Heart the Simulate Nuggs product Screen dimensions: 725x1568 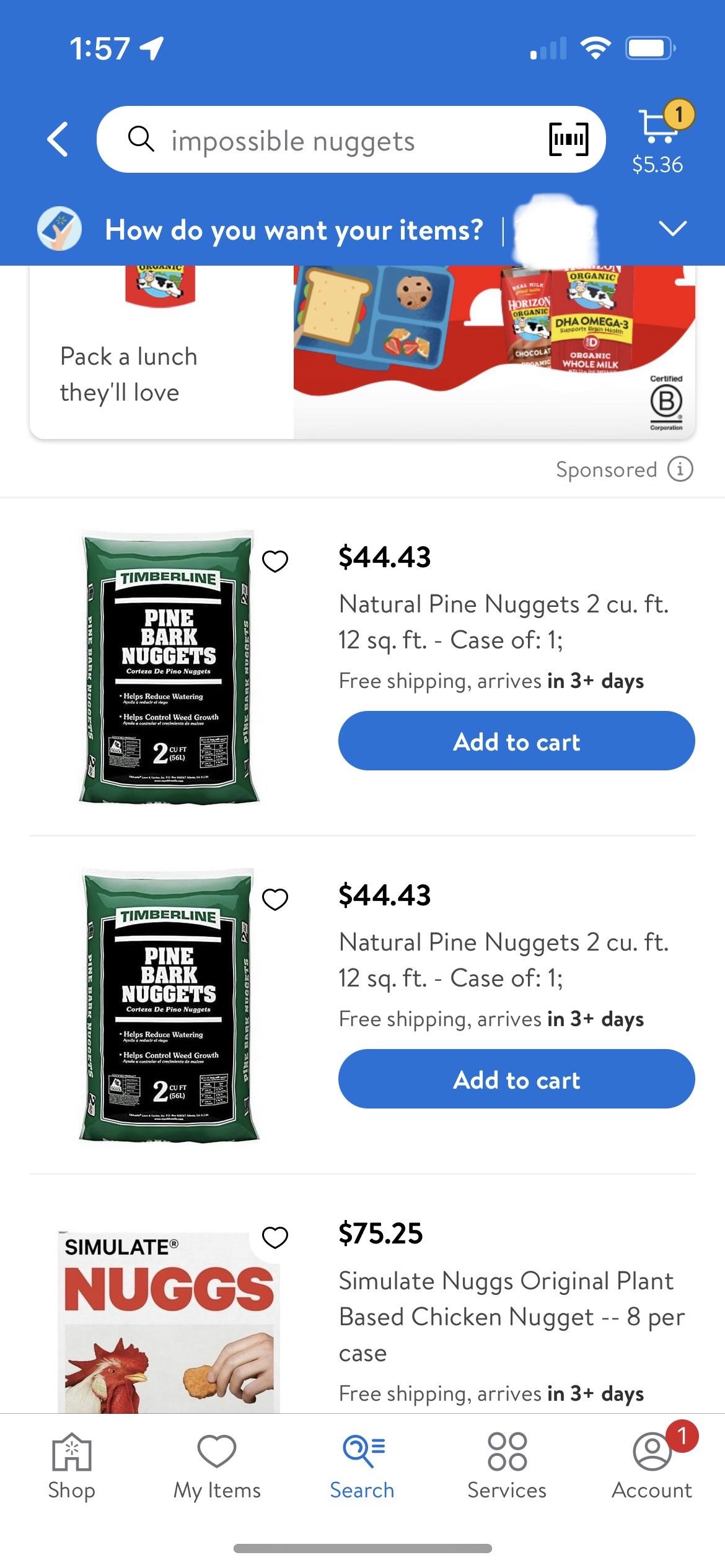pyautogui.click(x=275, y=1237)
